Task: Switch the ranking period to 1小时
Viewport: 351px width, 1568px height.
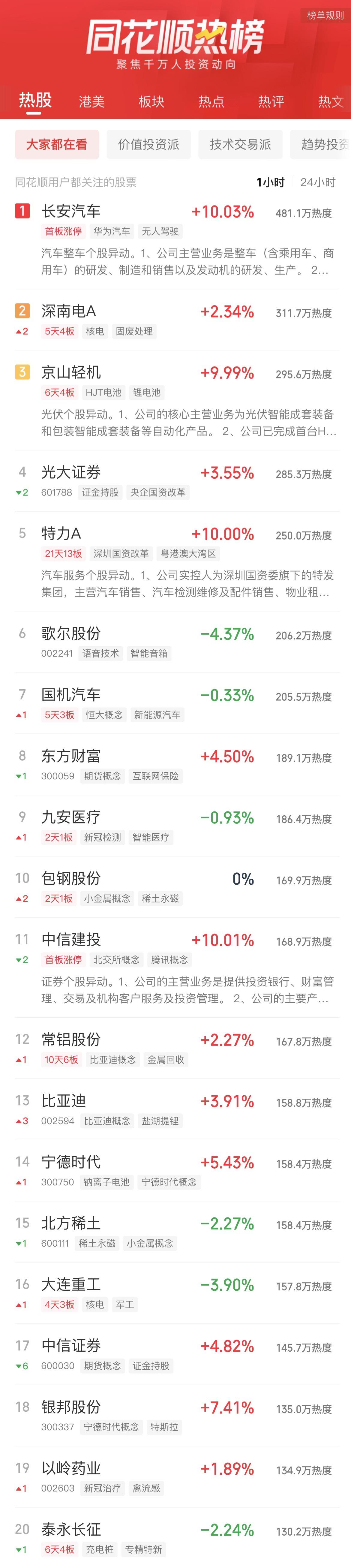Action: (270, 182)
